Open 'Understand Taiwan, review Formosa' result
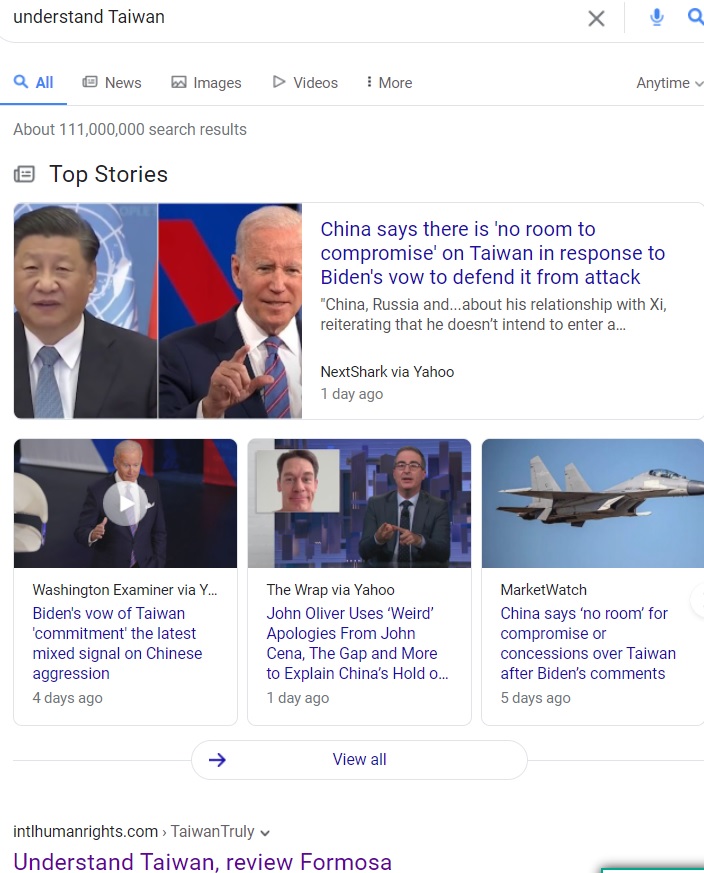 (202, 861)
